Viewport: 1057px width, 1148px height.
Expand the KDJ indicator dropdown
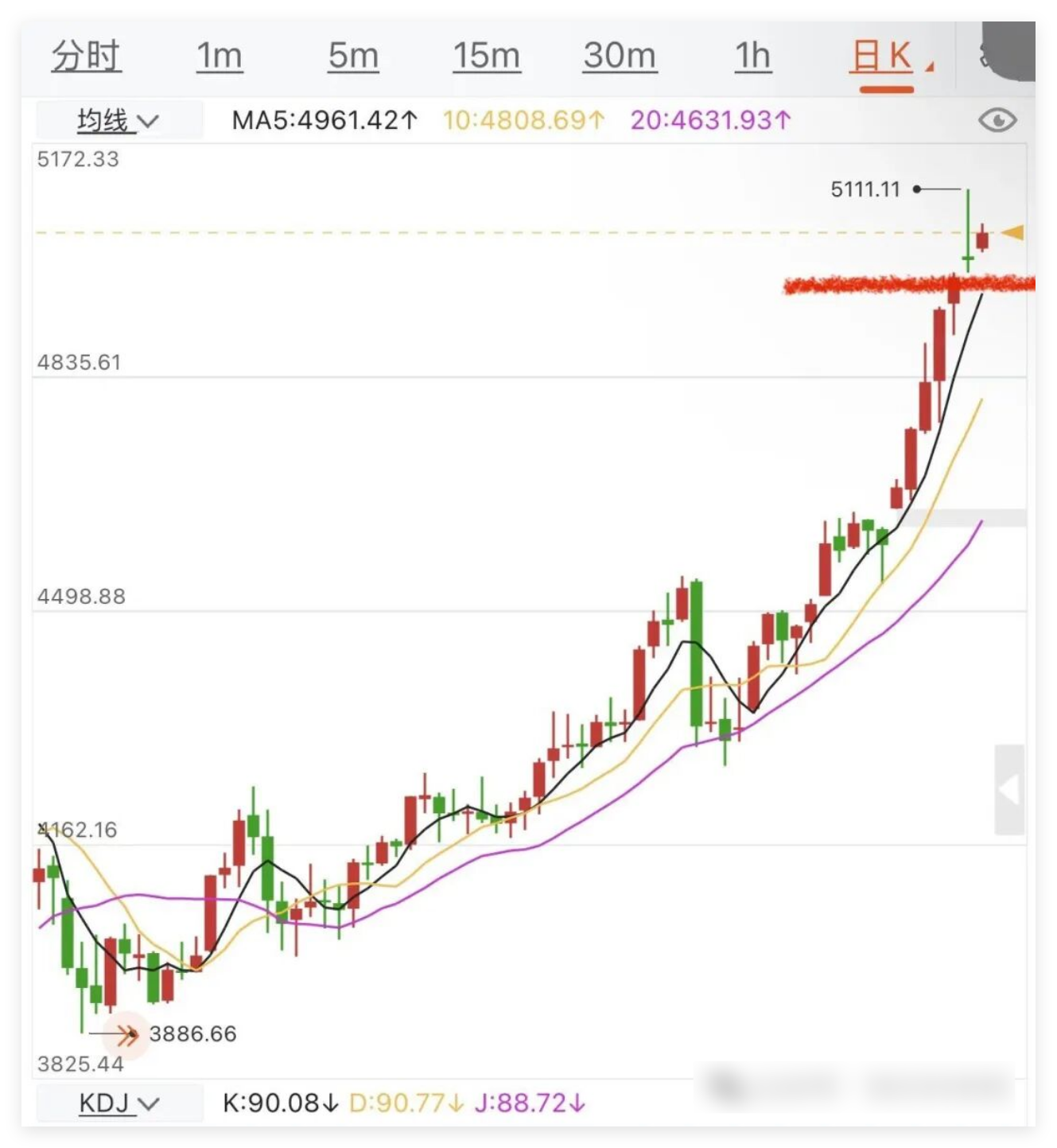(x=119, y=1103)
